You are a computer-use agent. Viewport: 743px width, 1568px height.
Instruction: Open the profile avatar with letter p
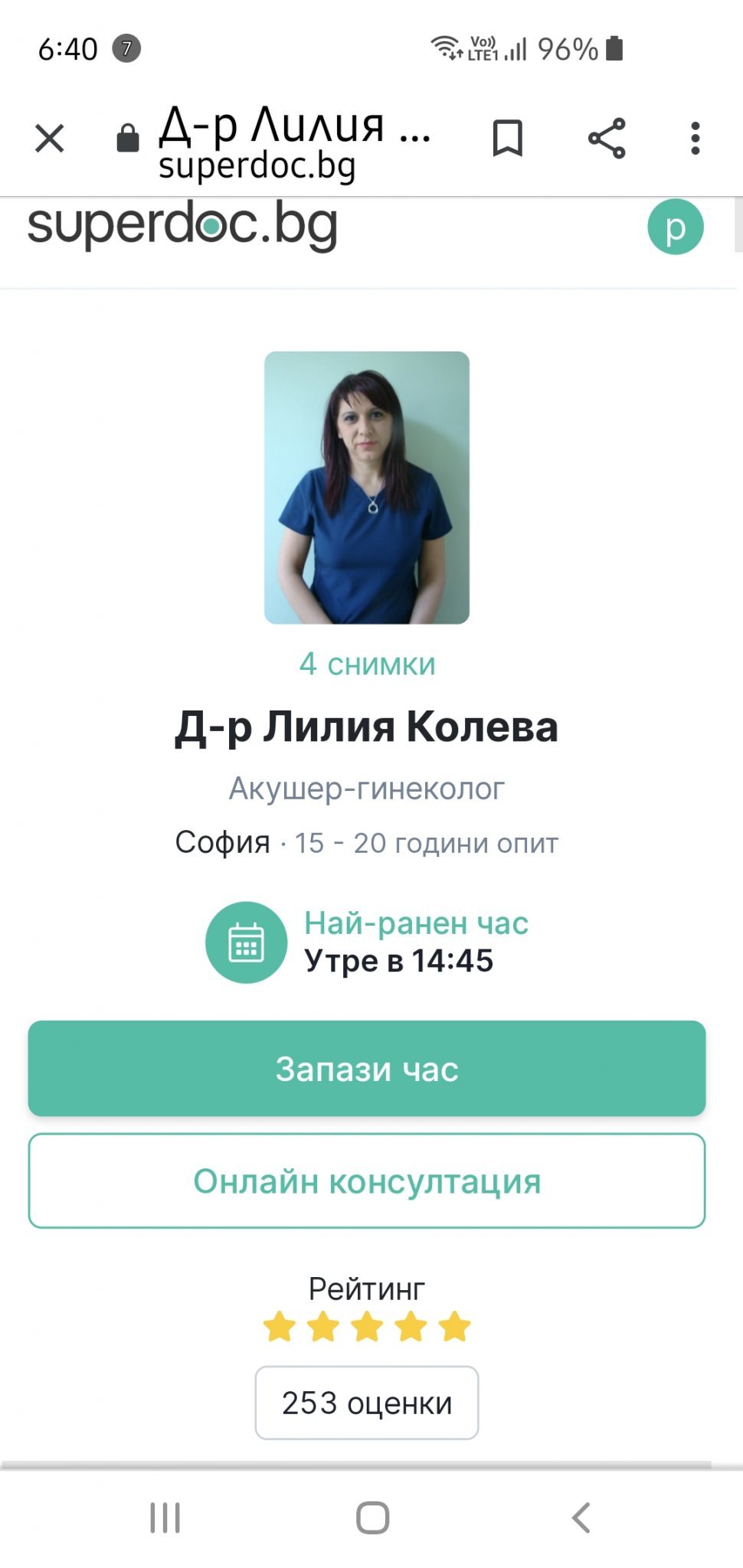point(675,227)
